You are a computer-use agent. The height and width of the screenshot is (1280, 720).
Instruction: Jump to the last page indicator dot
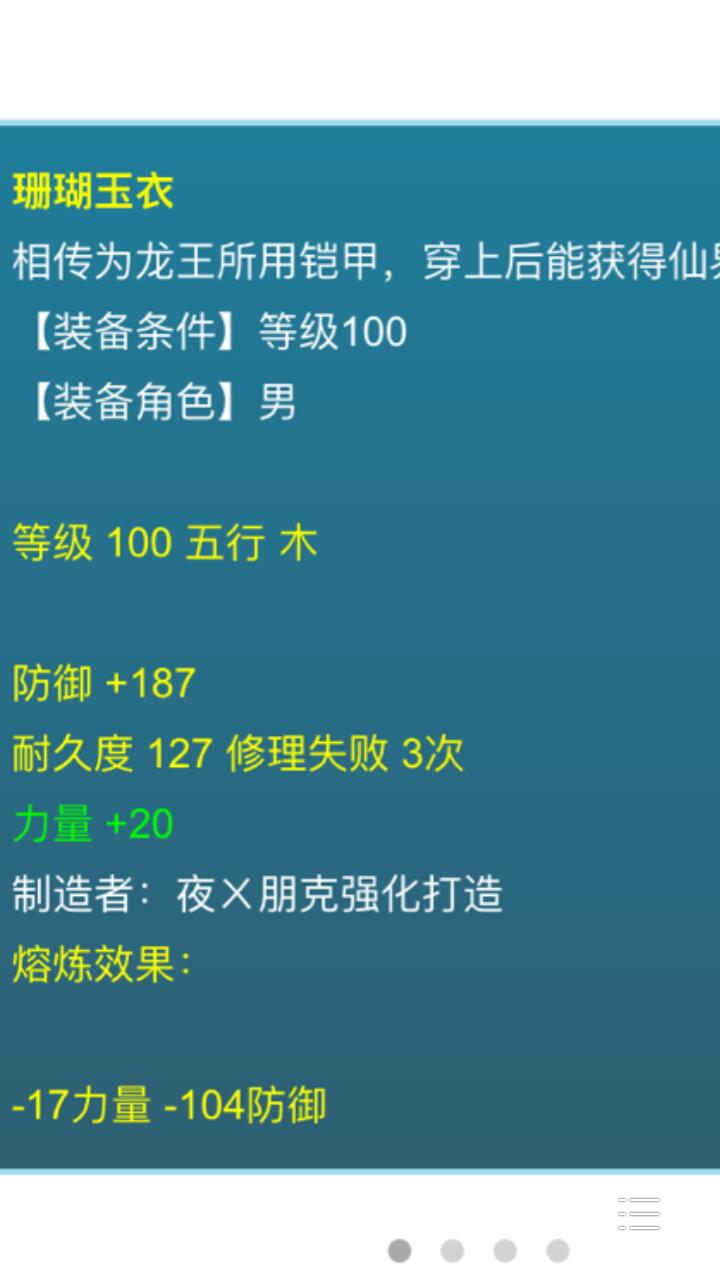pyautogui.click(x=558, y=1250)
